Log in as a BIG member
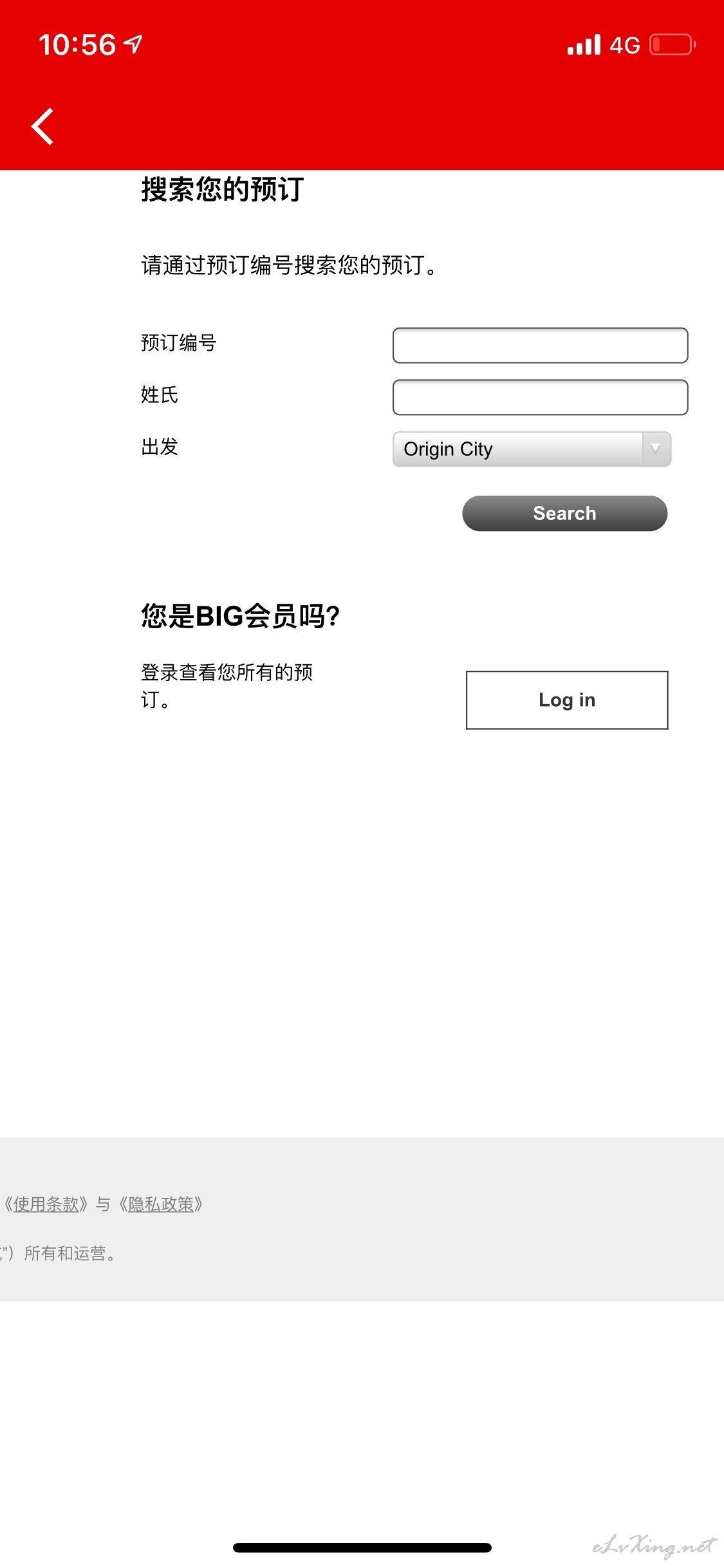 point(567,700)
